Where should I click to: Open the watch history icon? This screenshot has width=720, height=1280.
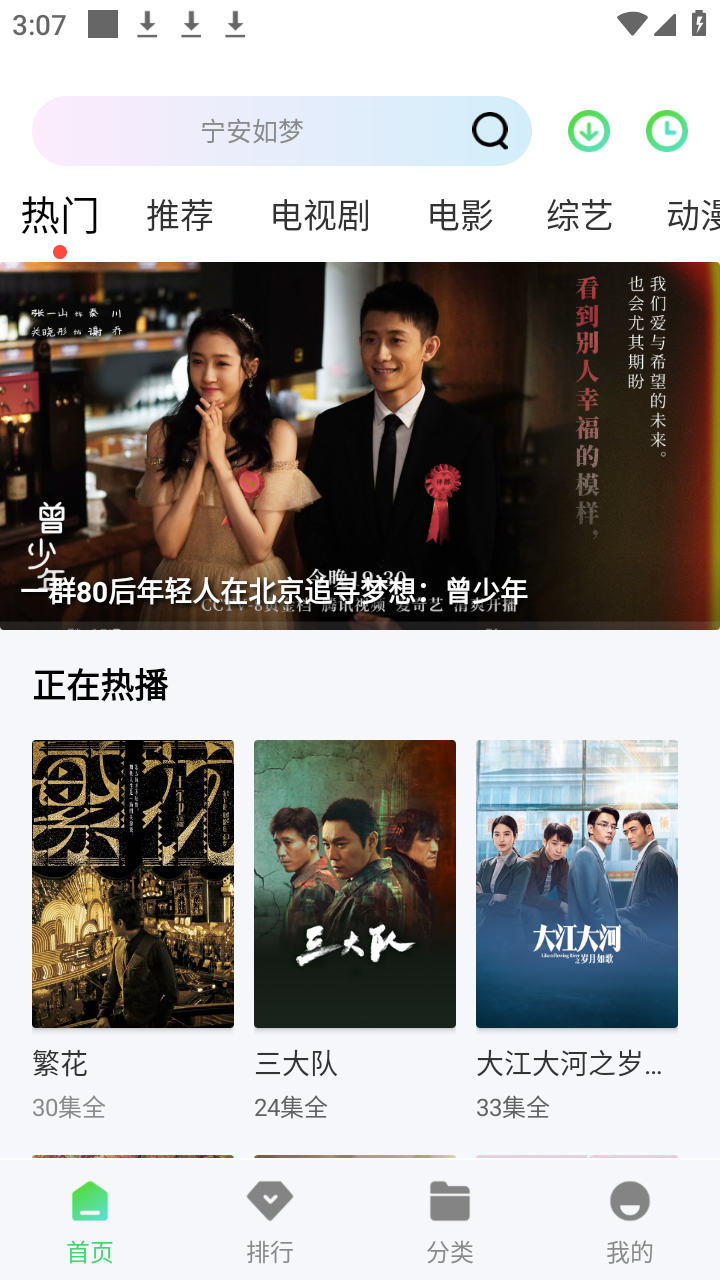point(666,130)
